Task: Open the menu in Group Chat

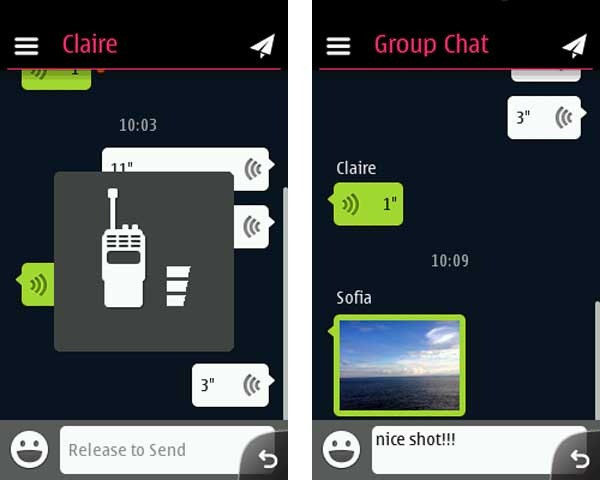Action: coord(339,46)
